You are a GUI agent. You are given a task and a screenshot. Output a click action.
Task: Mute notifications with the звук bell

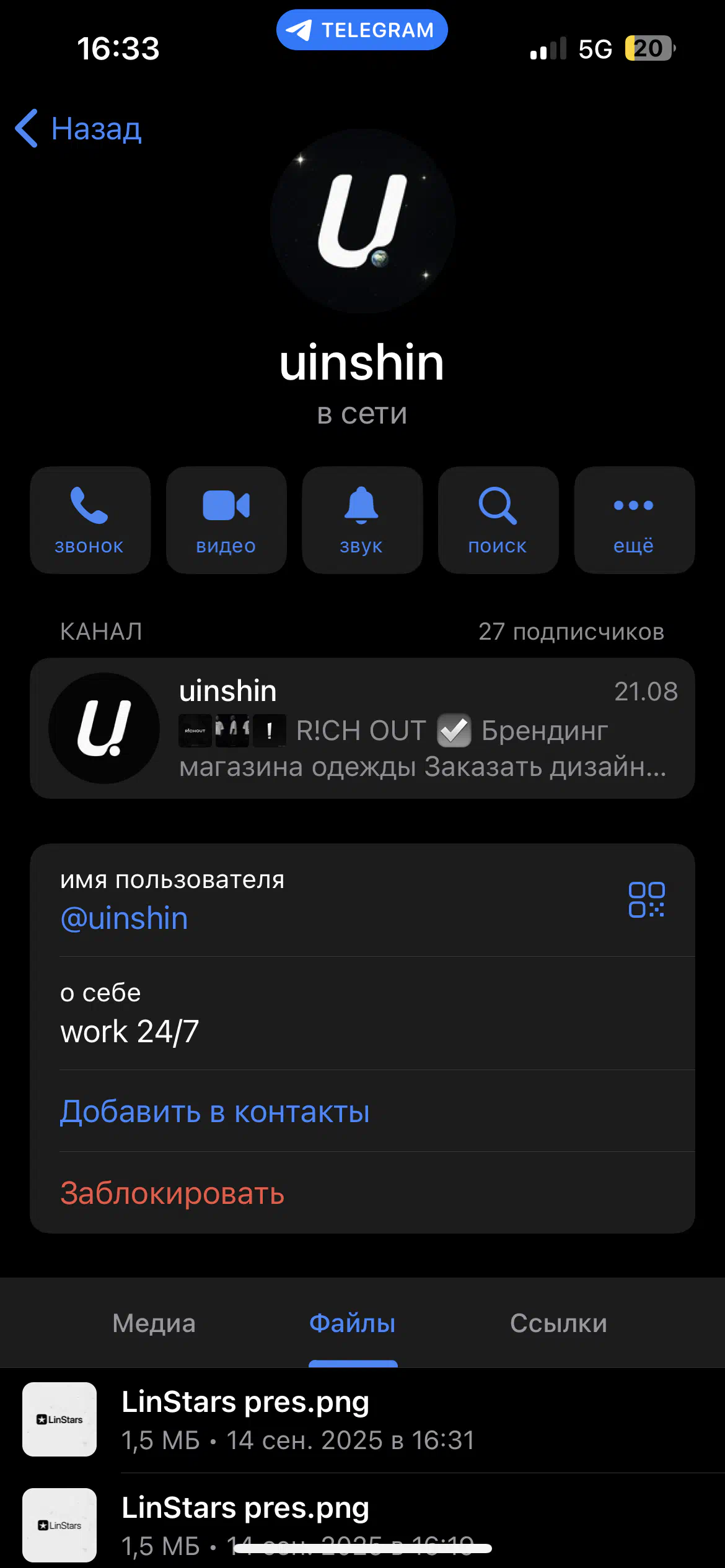coord(362,520)
